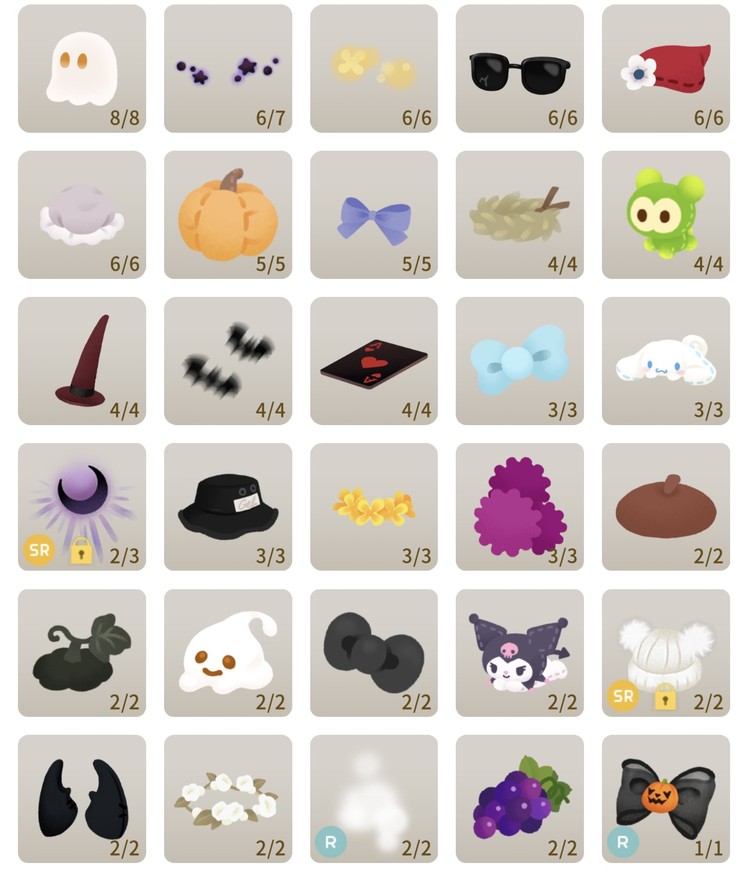This screenshot has width=750, height=872.
Task: Choose the purple ribbon bow item
Action: pyautogui.click(x=374, y=214)
